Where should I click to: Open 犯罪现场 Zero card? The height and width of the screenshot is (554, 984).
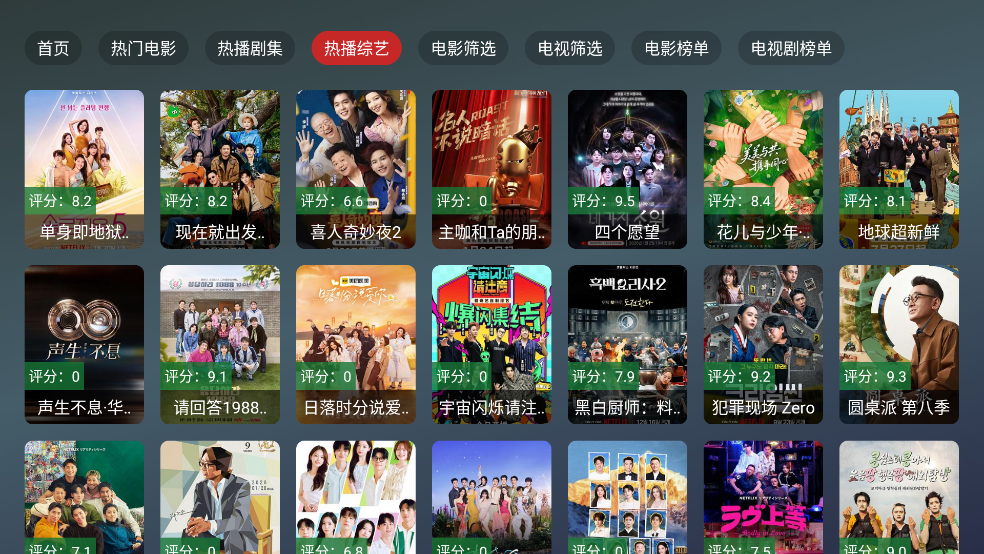click(x=763, y=344)
